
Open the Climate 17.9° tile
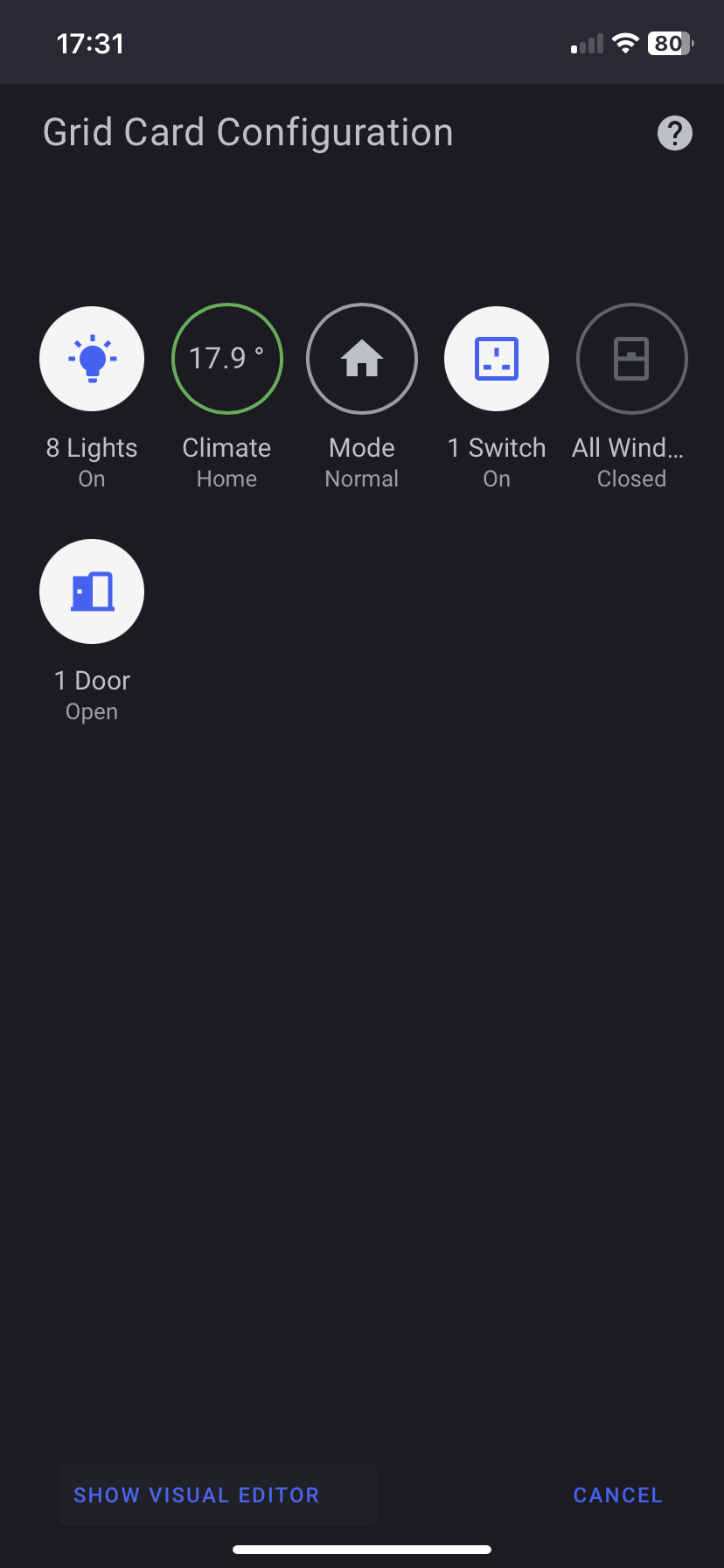point(227,359)
